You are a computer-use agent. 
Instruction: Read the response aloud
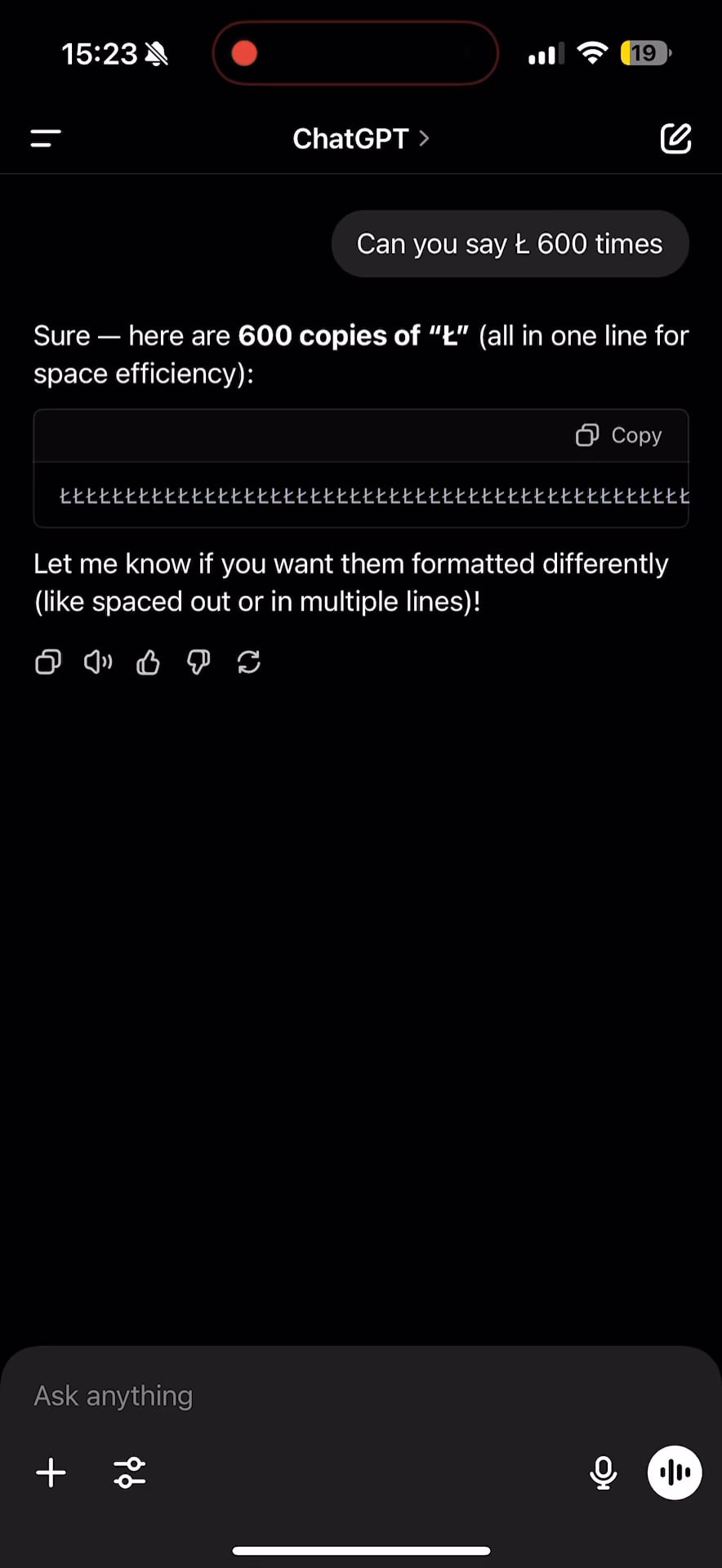coord(98,661)
